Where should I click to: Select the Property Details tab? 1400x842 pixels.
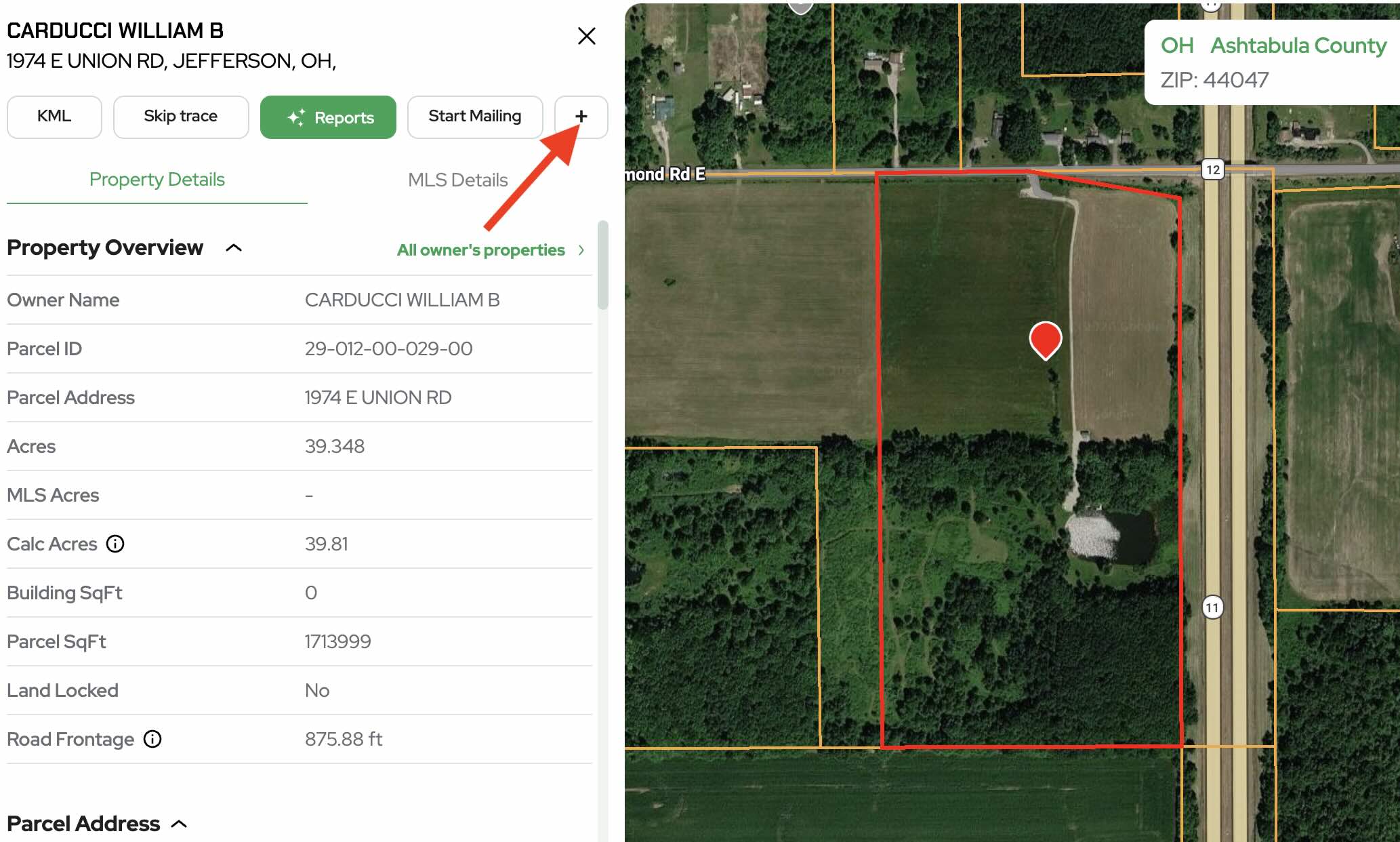point(157,180)
